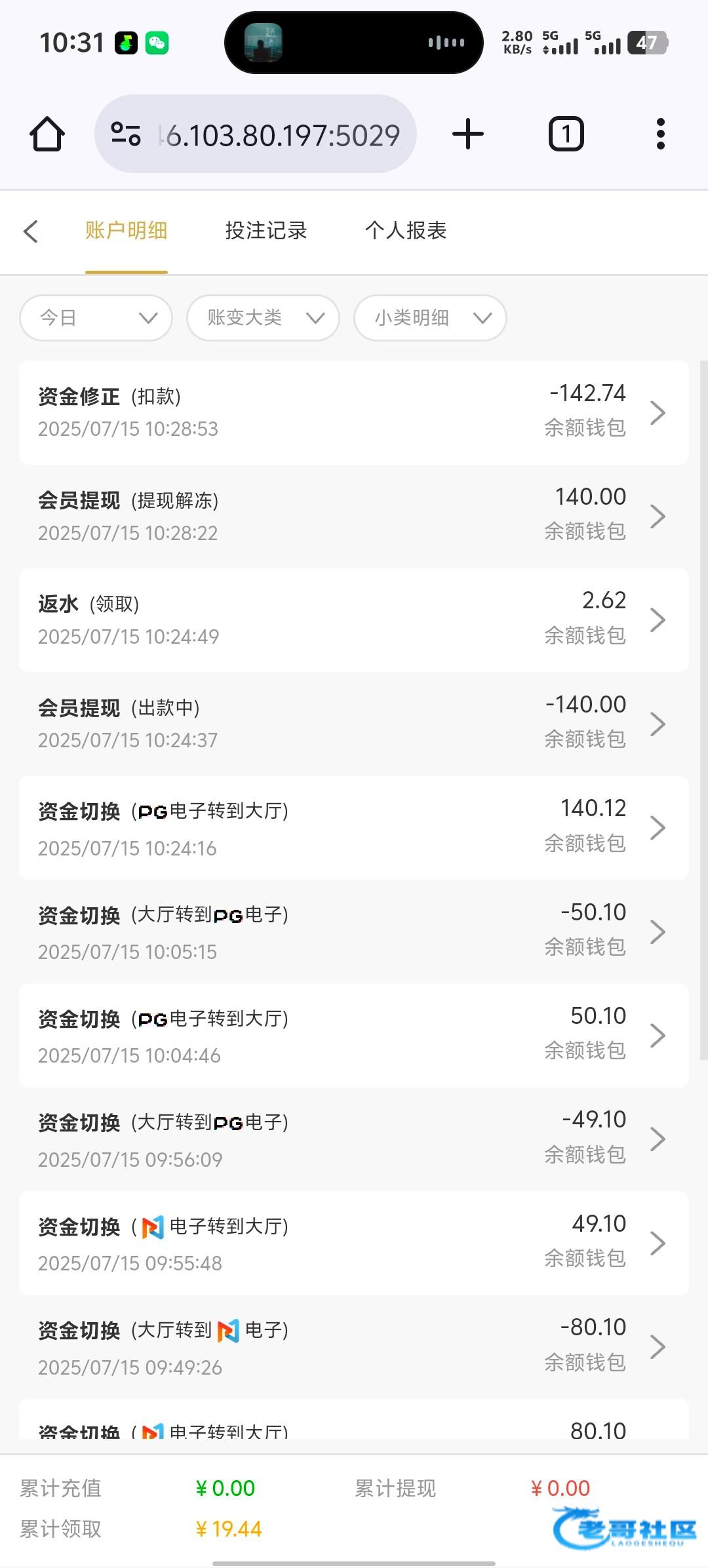Open the 资金切换 -80.10 record
This screenshot has width=708, height=1568.
pos(354,1347)
